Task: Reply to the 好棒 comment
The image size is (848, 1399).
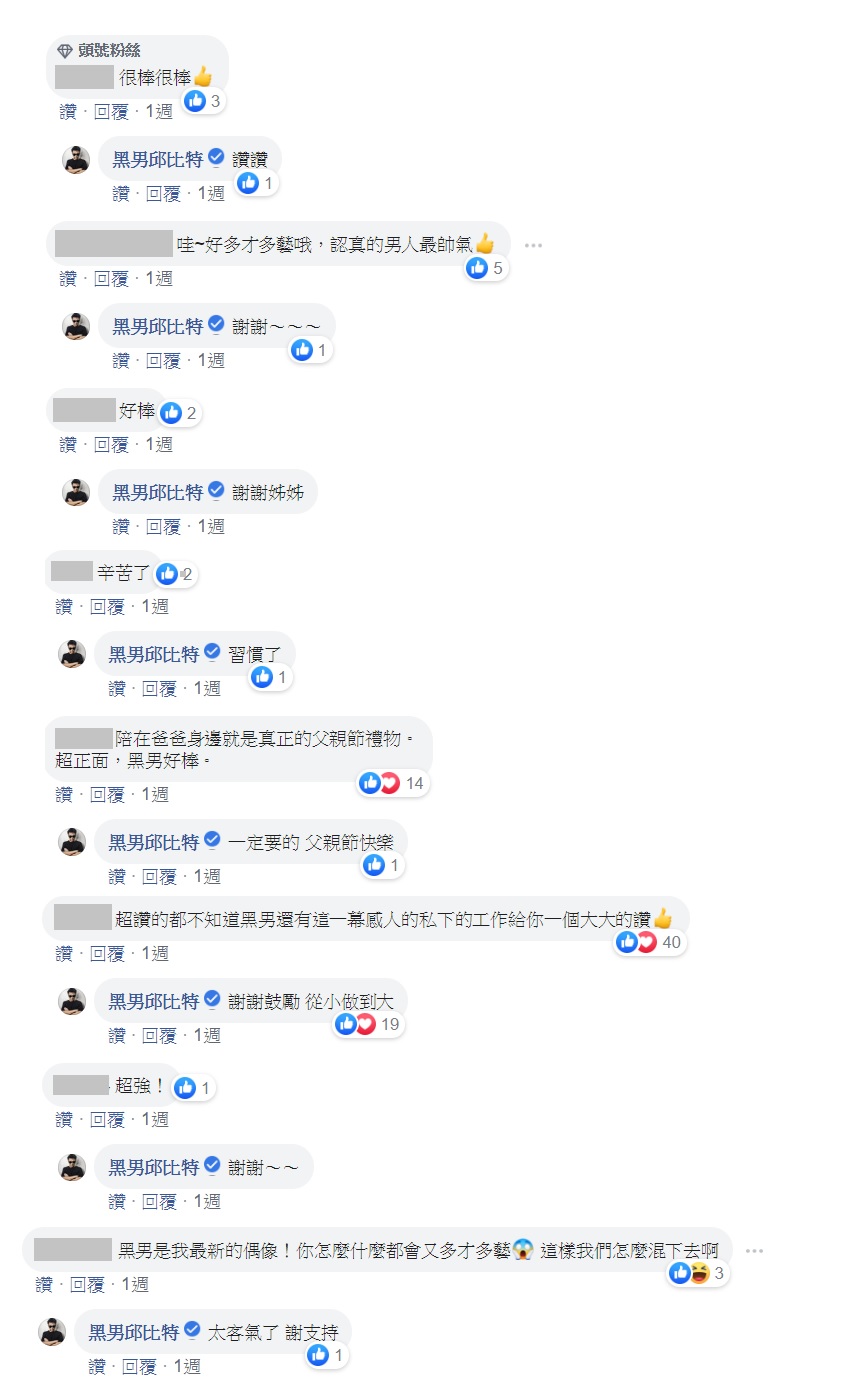Action: (110, 444)
